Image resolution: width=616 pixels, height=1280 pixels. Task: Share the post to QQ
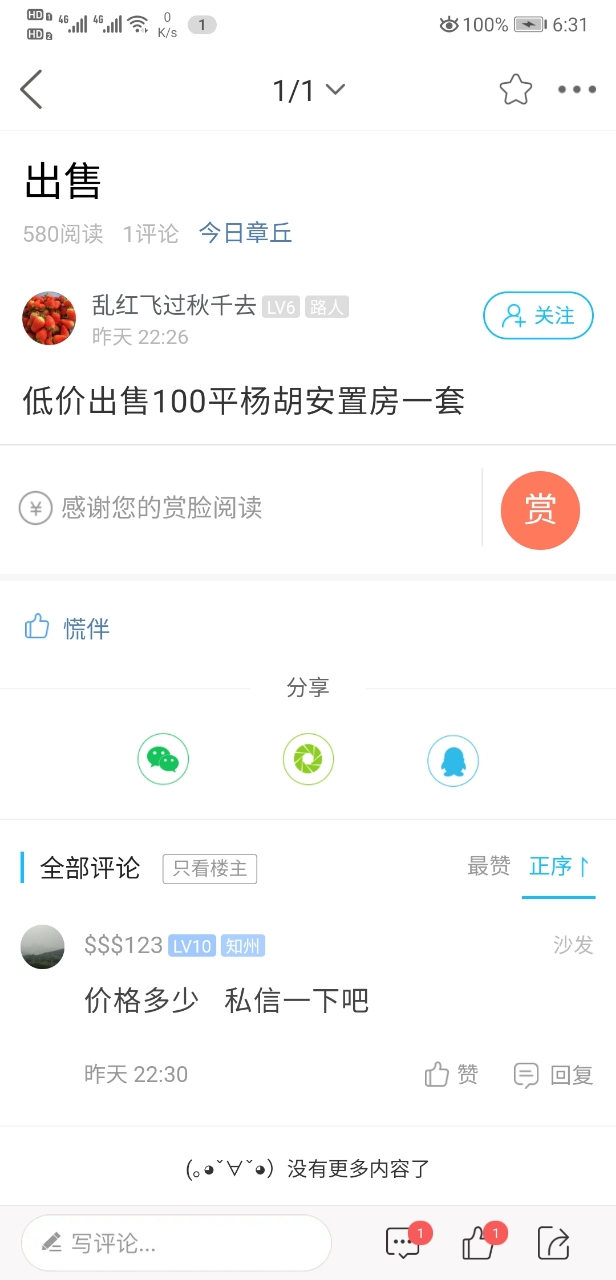453,760
